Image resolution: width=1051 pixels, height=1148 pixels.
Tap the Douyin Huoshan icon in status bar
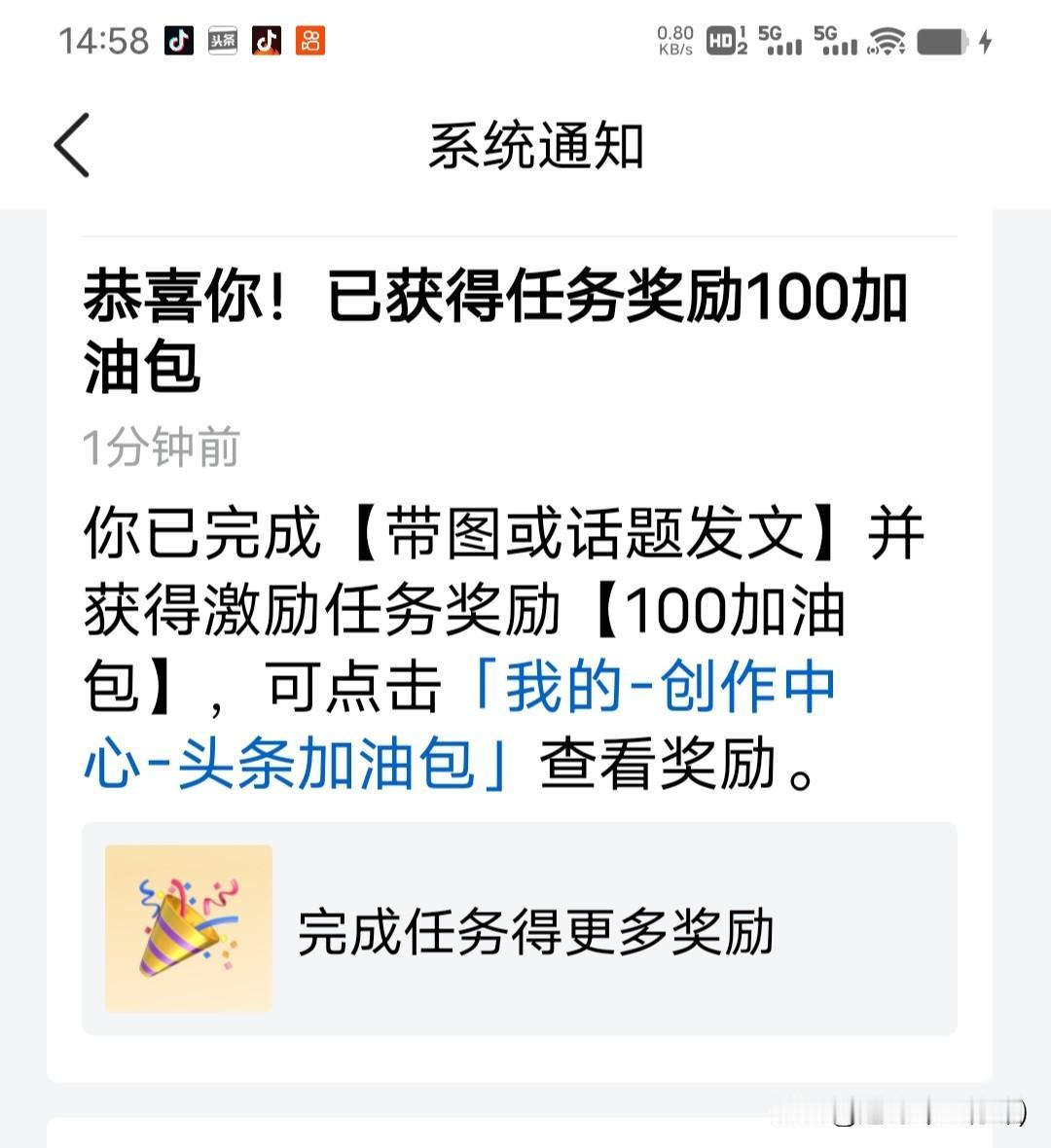(x=266, y=40)
